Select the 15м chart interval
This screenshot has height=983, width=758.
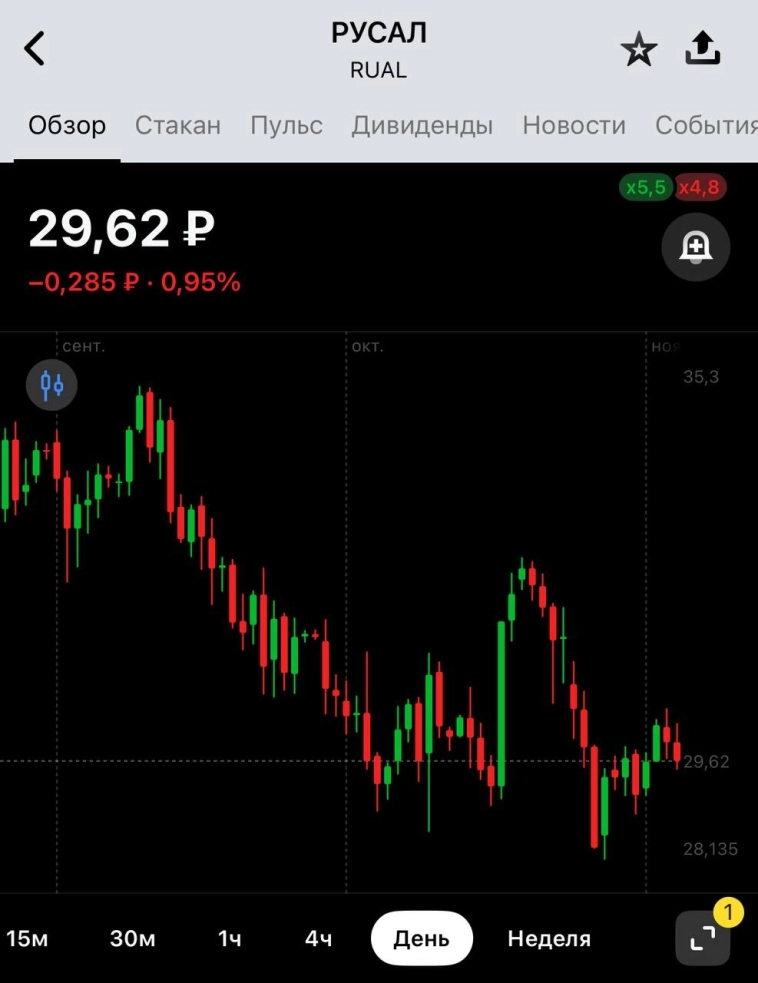click(x=27, y=939)
